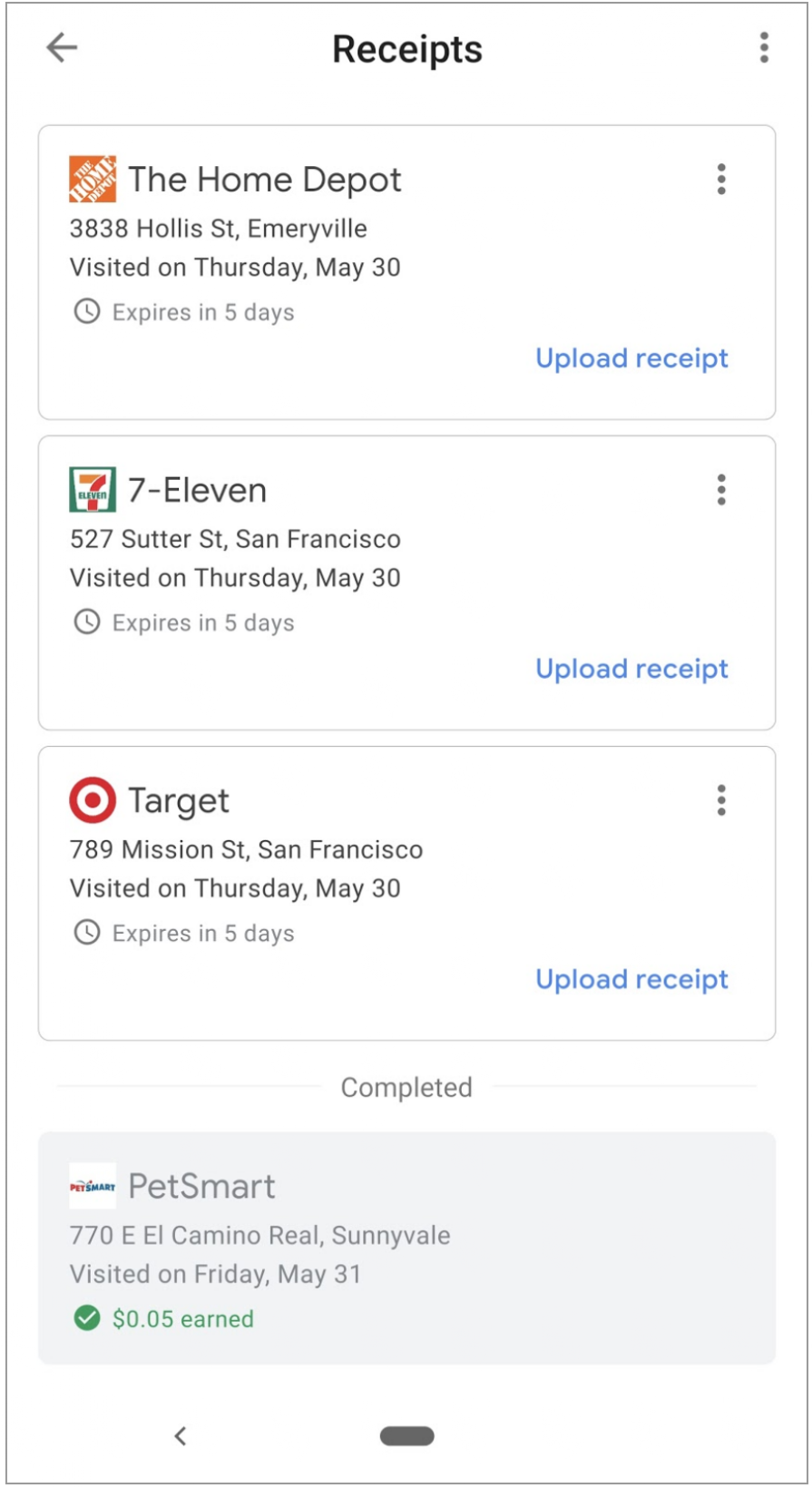Screen dimensions: 812x1488
Task: Tap the system home pill
Action: [x=406, y=1435]
